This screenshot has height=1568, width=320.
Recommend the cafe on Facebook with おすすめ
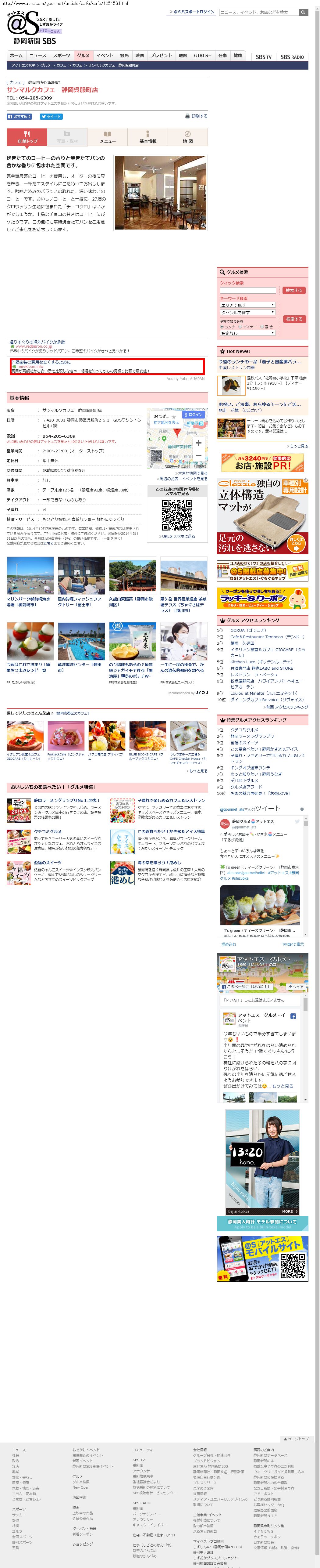point(20,116)
